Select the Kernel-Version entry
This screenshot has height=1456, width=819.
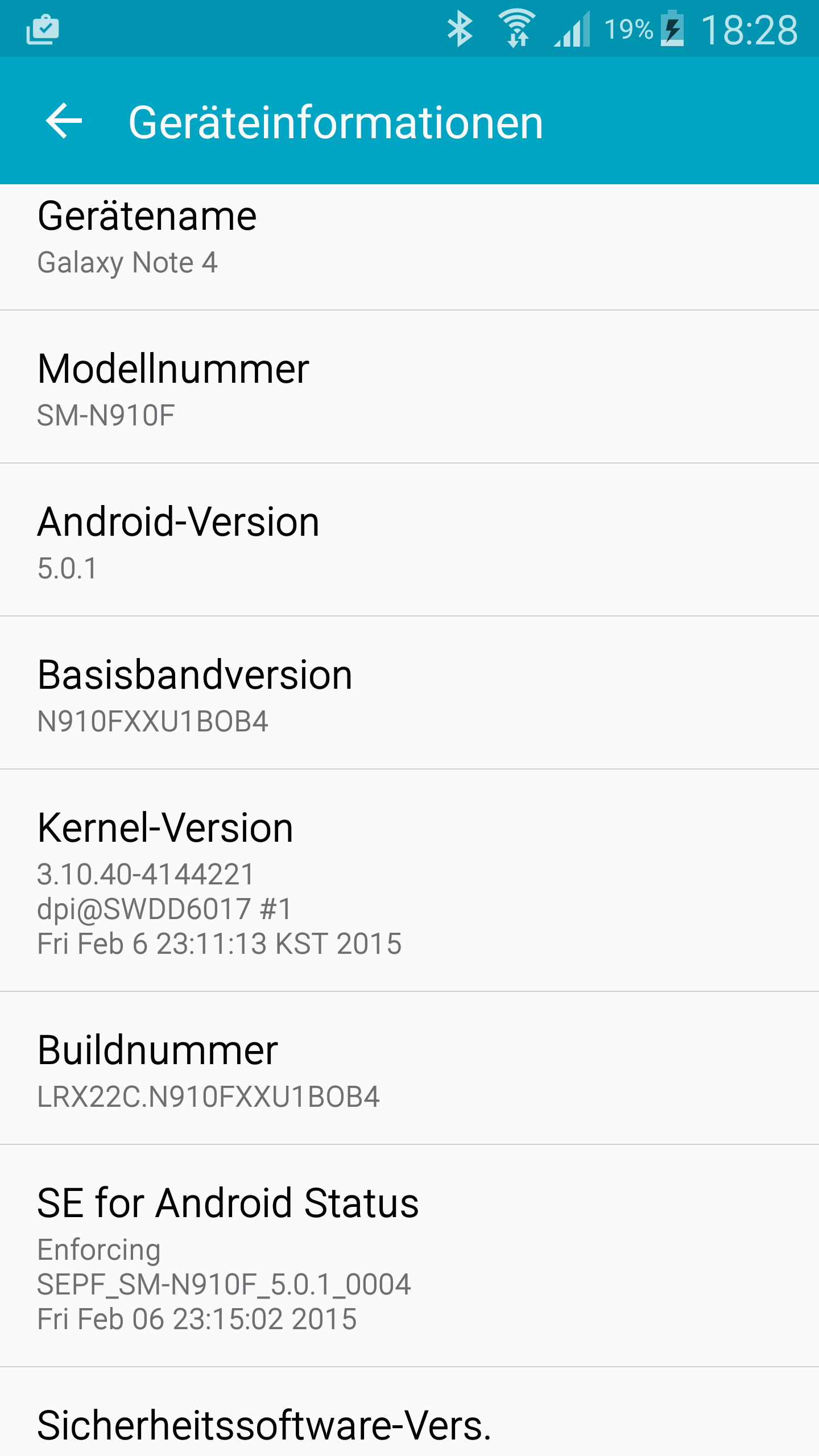click(x=409, y=880)
